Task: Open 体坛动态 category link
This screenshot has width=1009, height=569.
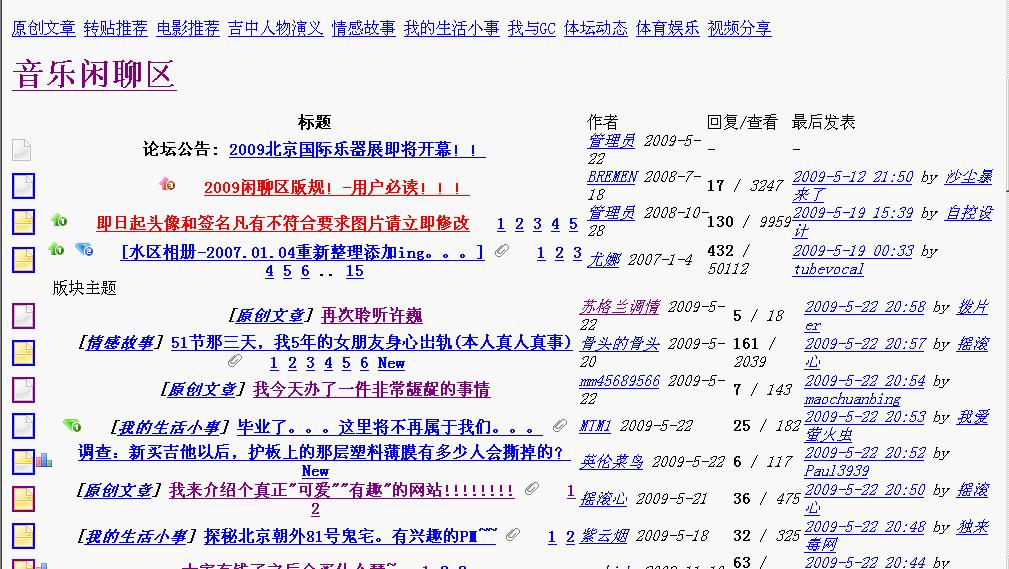Action: (595, 28)
